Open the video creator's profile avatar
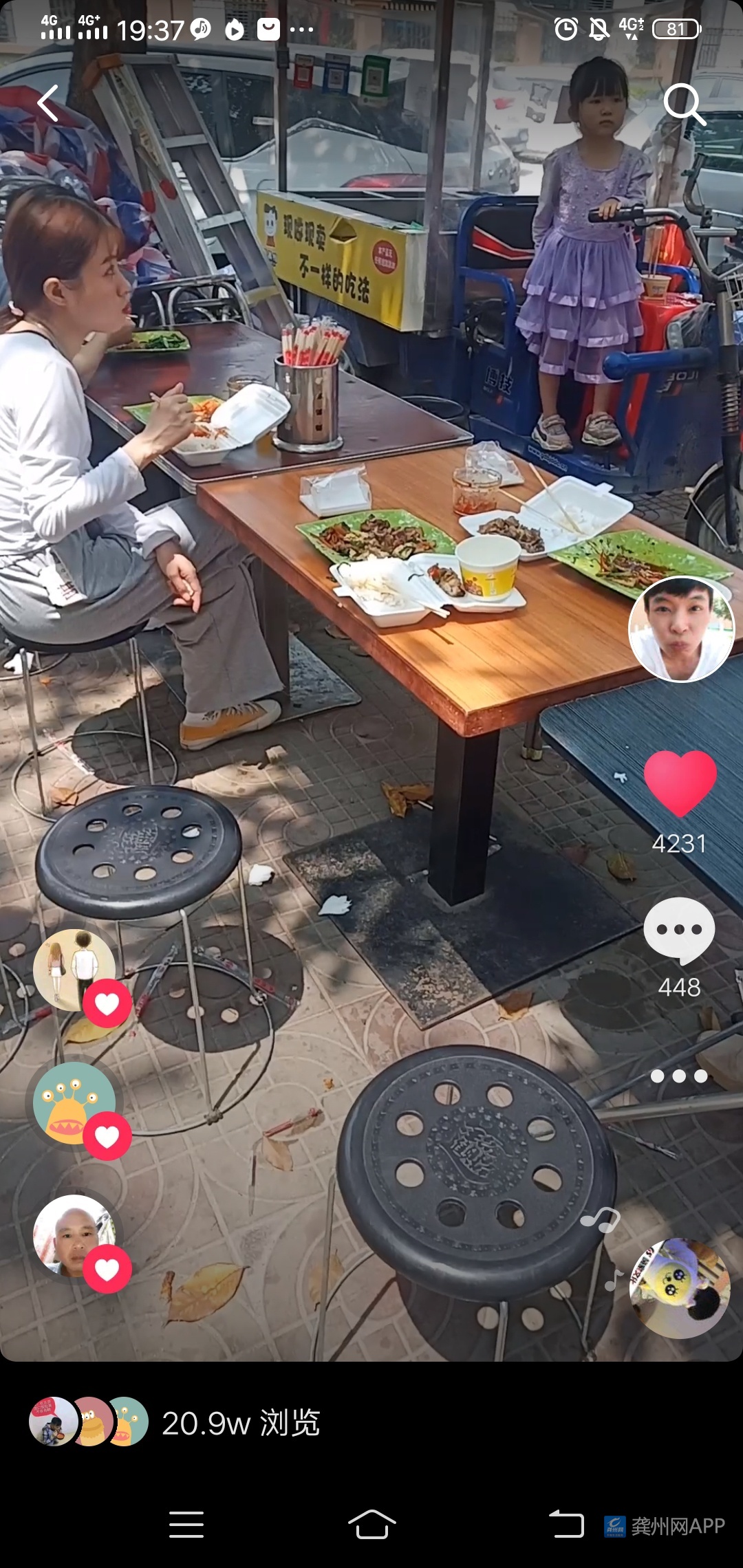Screen dimensions: 743x1568 681,629
